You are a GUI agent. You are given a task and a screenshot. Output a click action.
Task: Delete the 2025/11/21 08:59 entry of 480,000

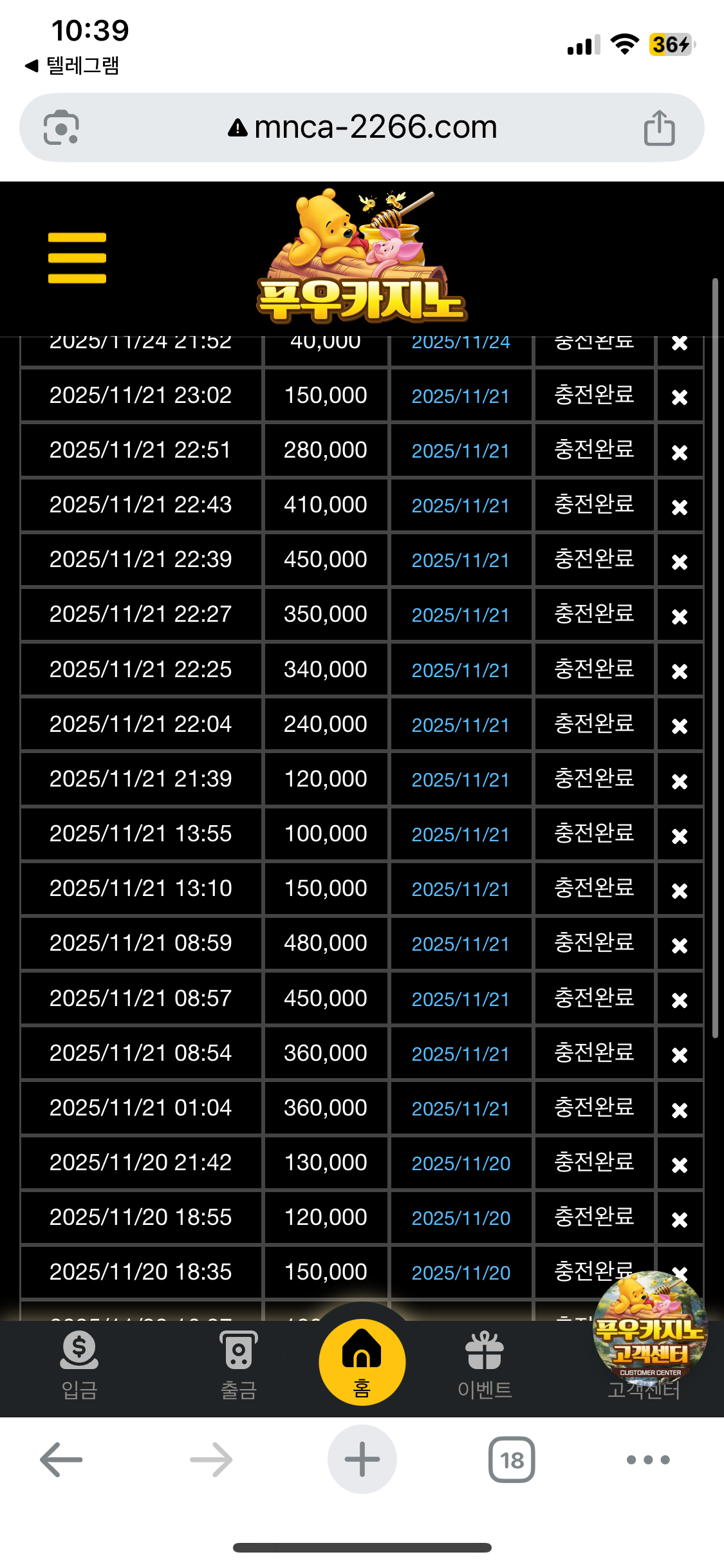[680, 945]
